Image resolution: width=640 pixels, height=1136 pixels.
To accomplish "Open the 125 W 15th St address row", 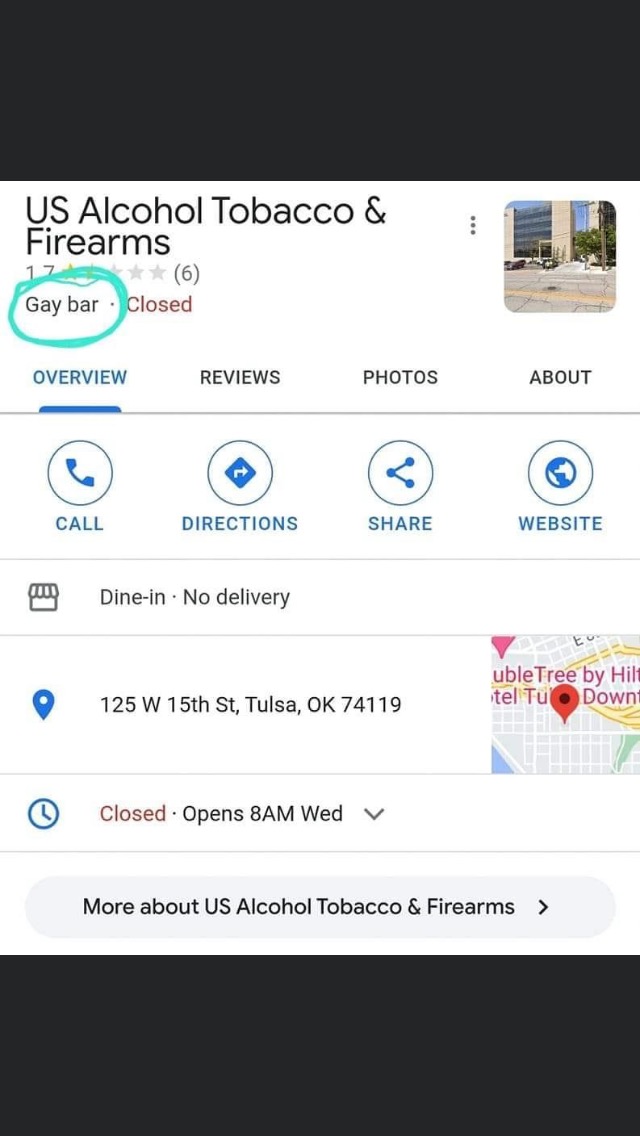I will point(250,705).
